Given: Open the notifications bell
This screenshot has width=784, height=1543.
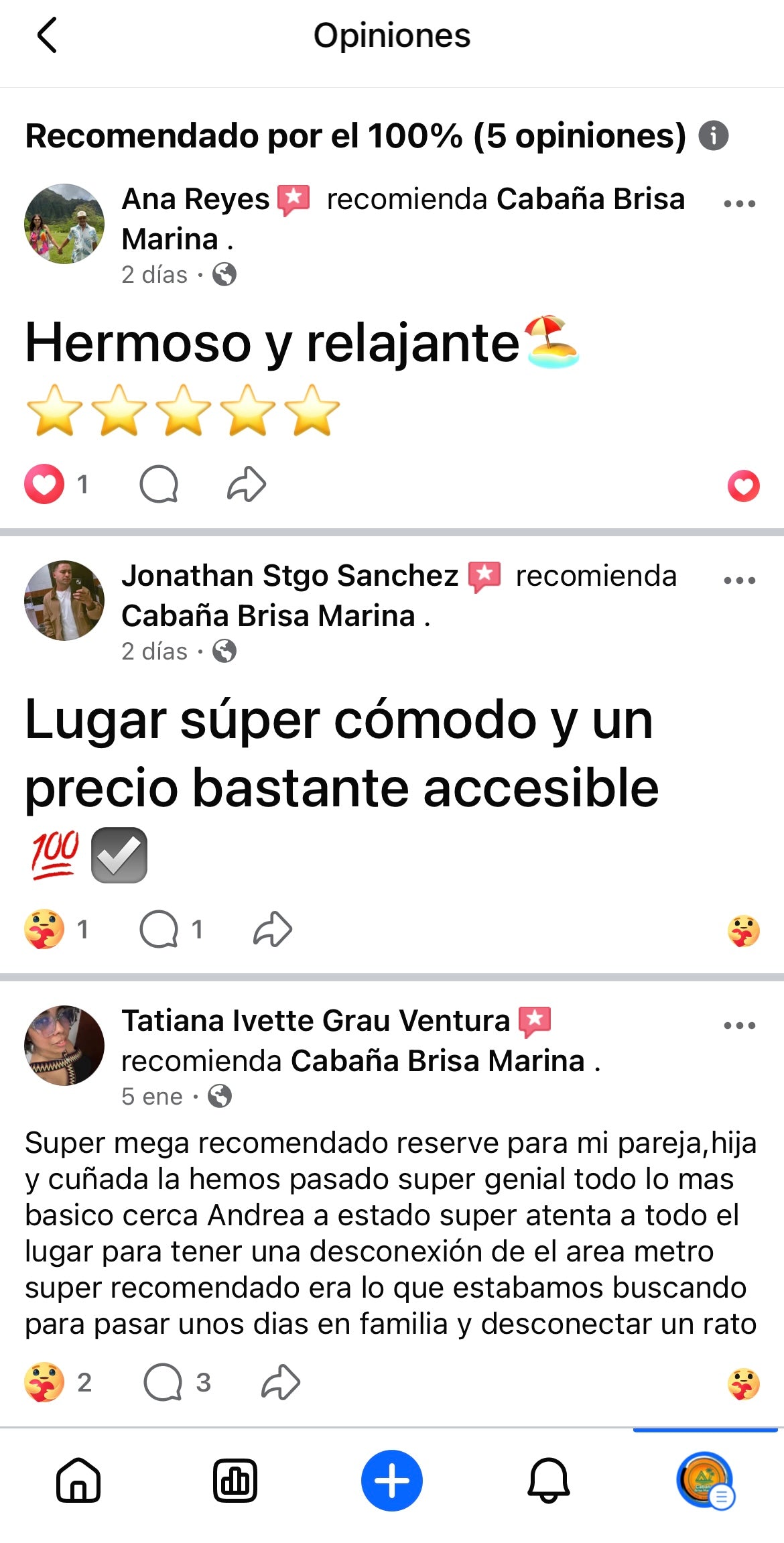Looking at the screenshot, I should (x=549, y=1480).
